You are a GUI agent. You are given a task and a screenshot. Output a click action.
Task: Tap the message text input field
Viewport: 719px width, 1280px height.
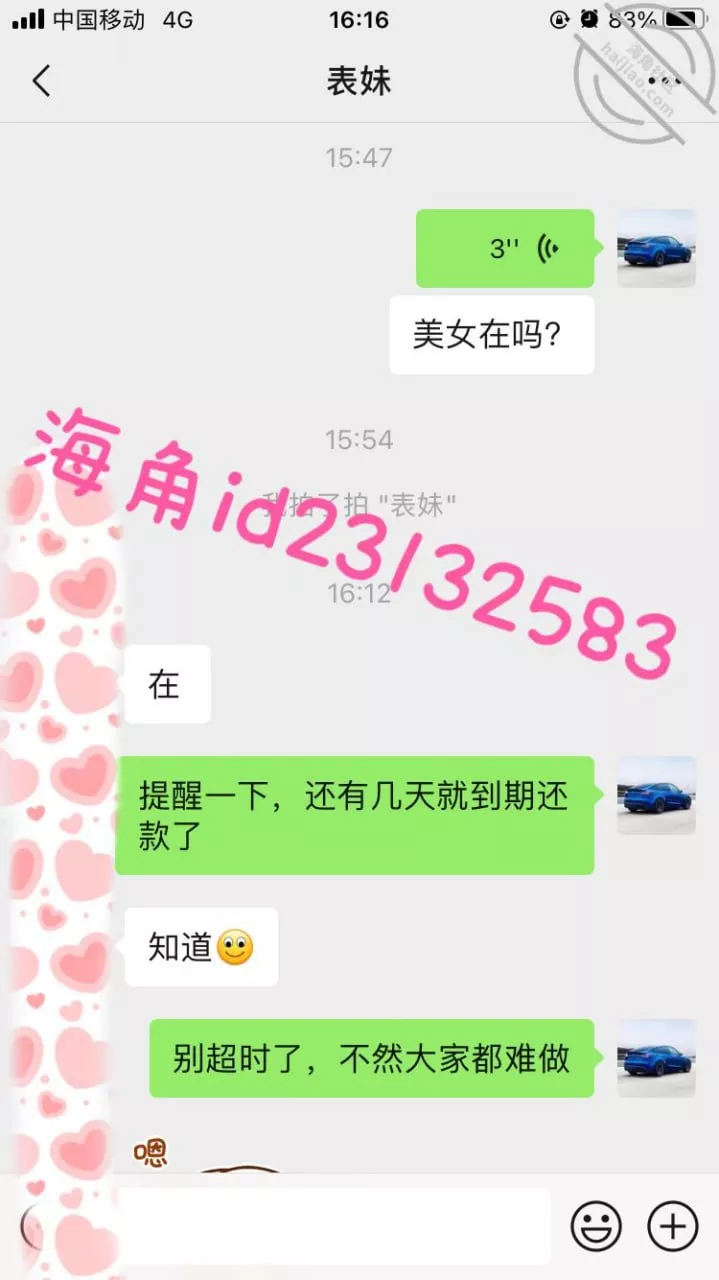[330, 1226]
